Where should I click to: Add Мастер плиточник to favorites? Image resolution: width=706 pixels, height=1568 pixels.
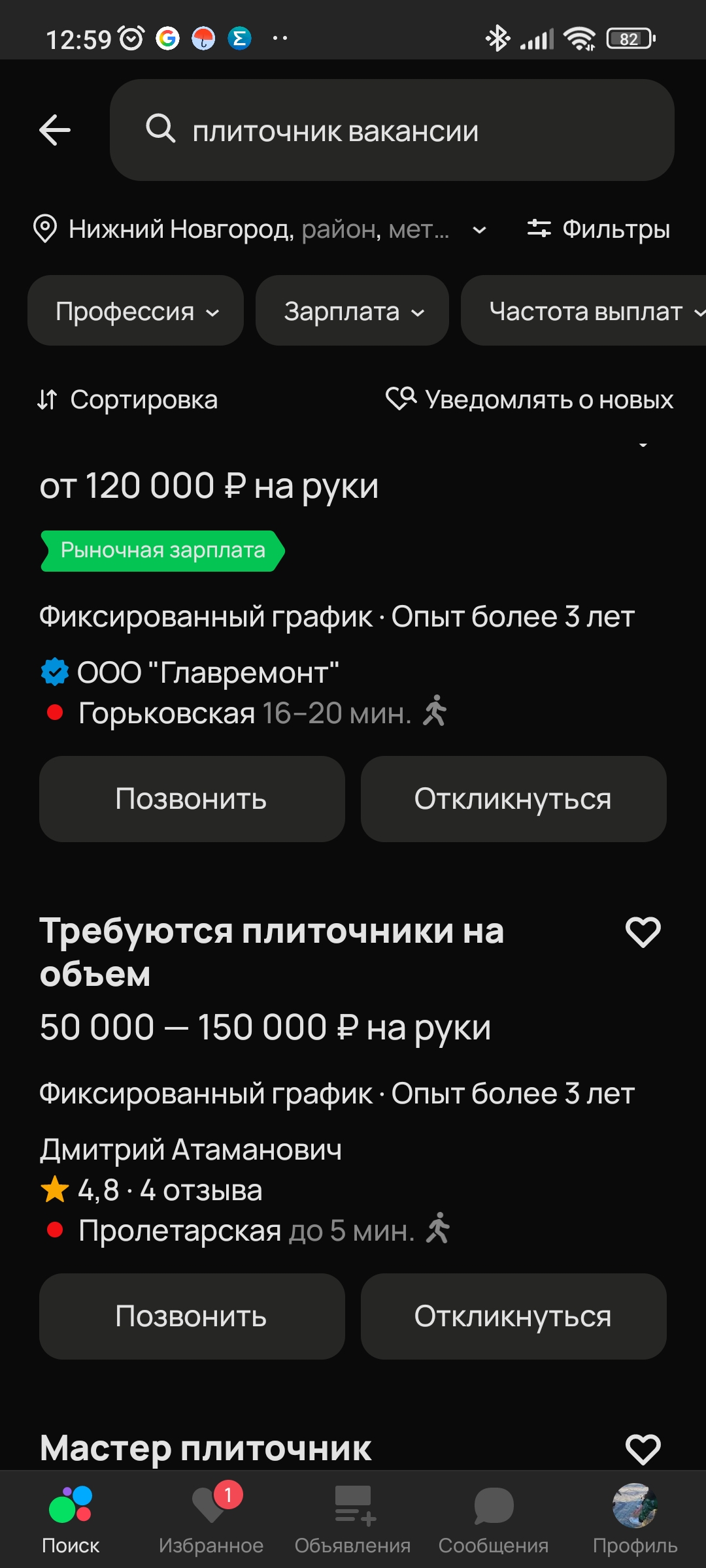(x=643, y=1449)
